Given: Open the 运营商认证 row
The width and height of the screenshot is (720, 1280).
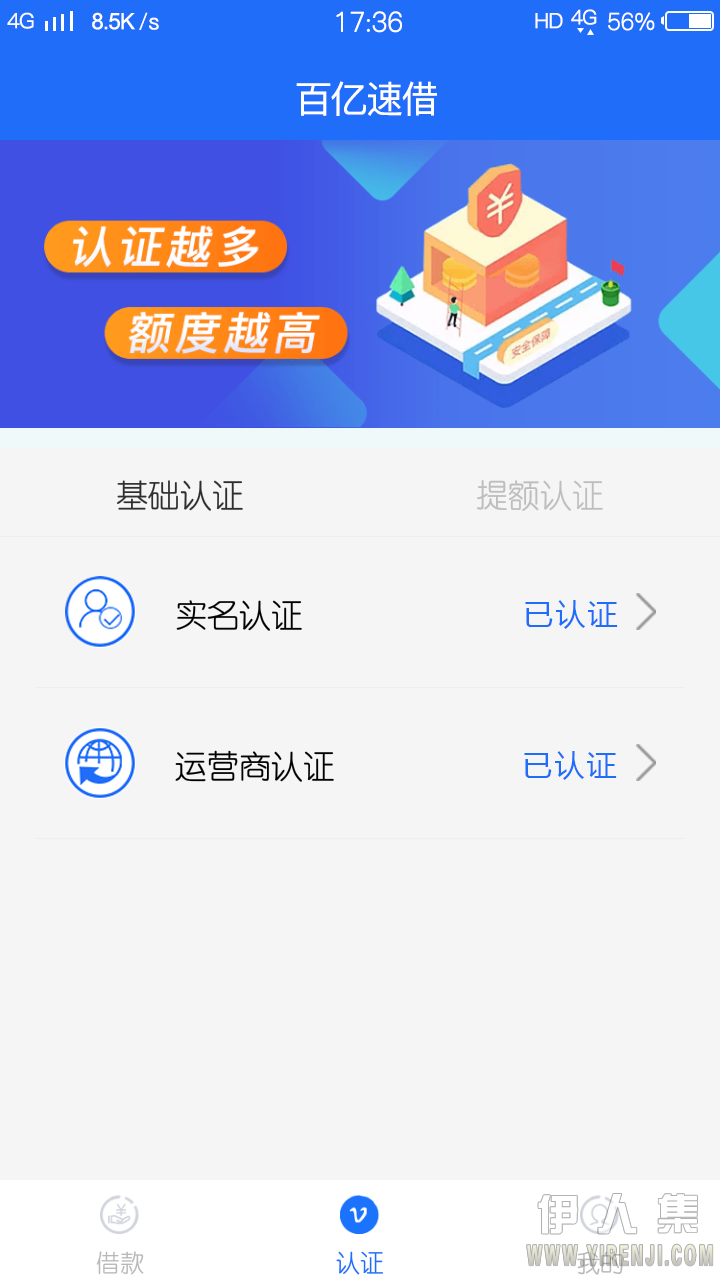Looking at the screenshot, I should click(x=360, y=764).
